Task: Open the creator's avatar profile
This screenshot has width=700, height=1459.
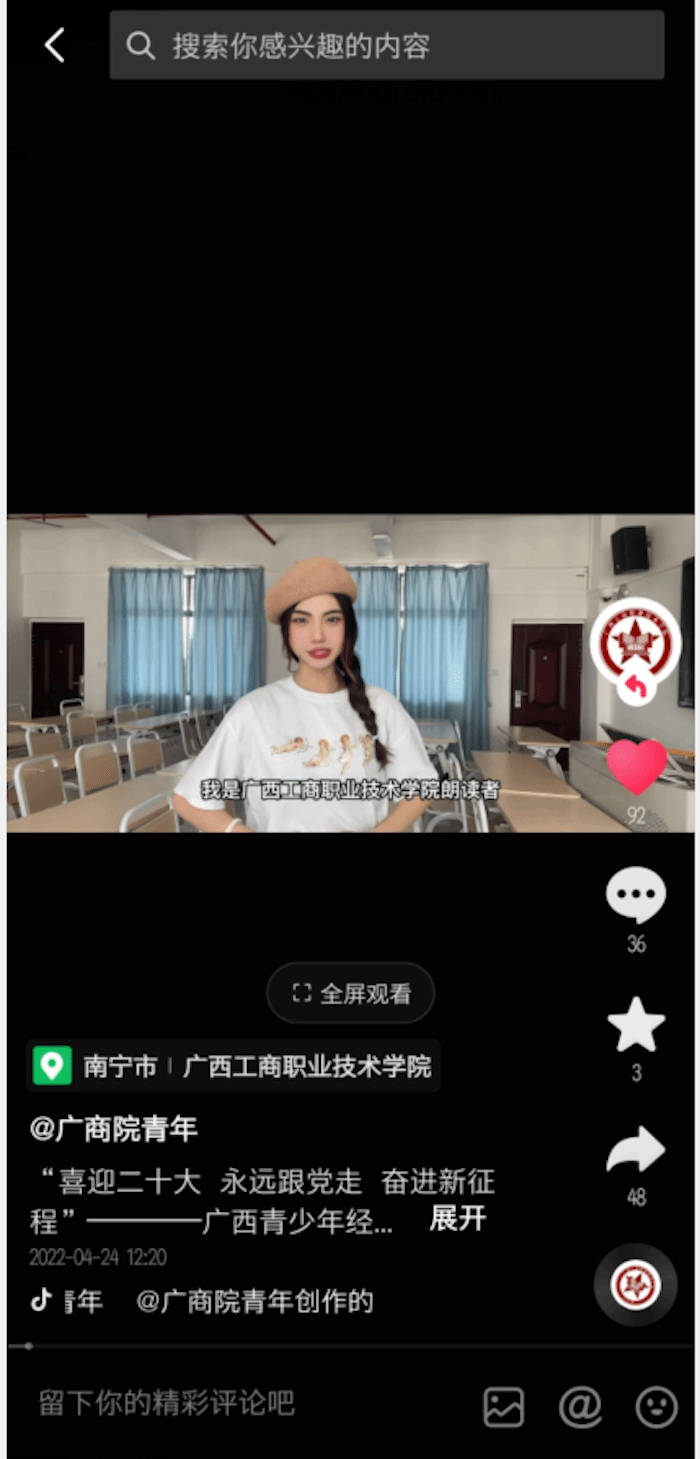Action: 635,640
